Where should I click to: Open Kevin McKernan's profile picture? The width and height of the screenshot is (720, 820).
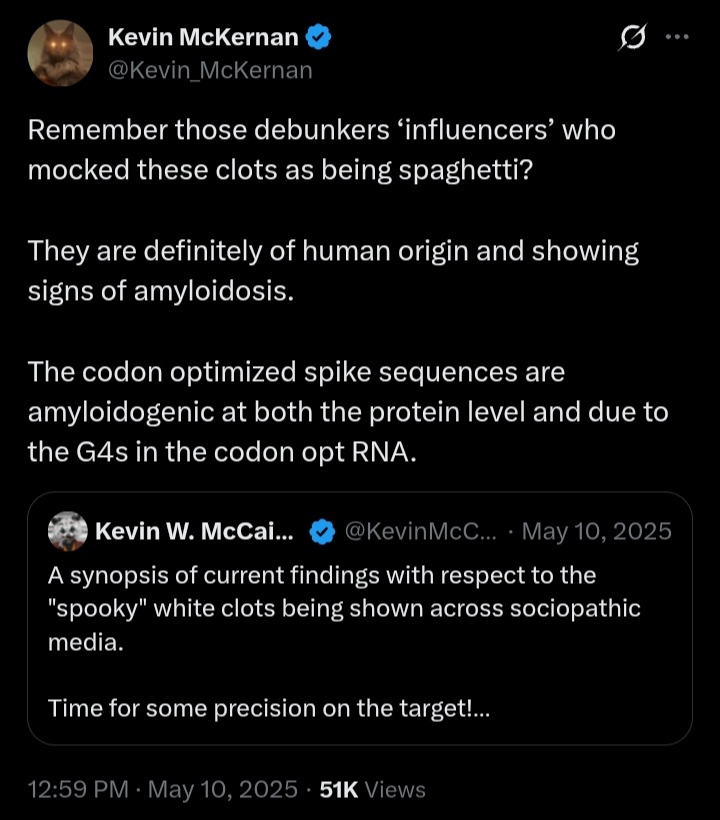[60, 53]
